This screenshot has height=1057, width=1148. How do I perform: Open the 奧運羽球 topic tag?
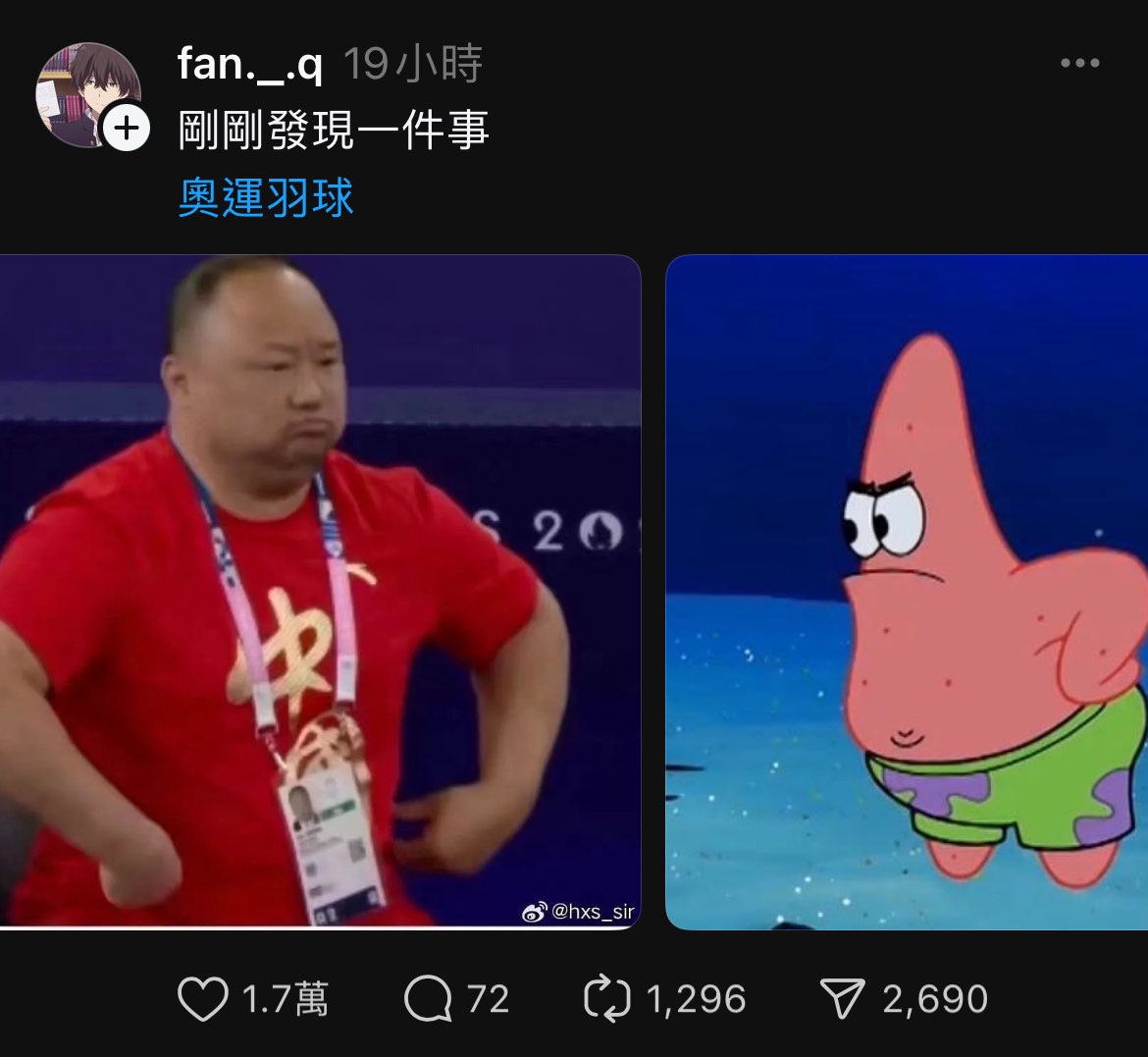tap(265, 197)
